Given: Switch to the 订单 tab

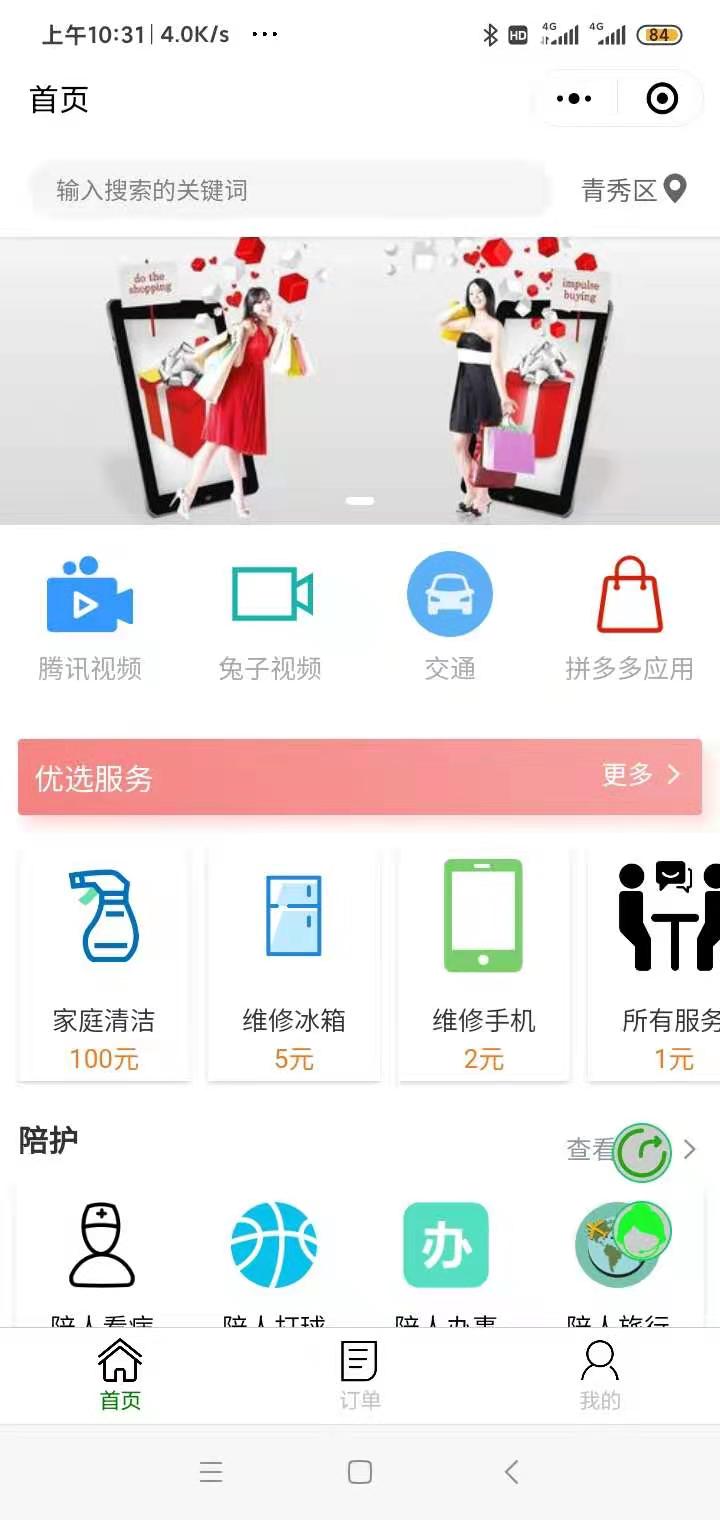Looking at the screenshot, I should coord(360,1376).
